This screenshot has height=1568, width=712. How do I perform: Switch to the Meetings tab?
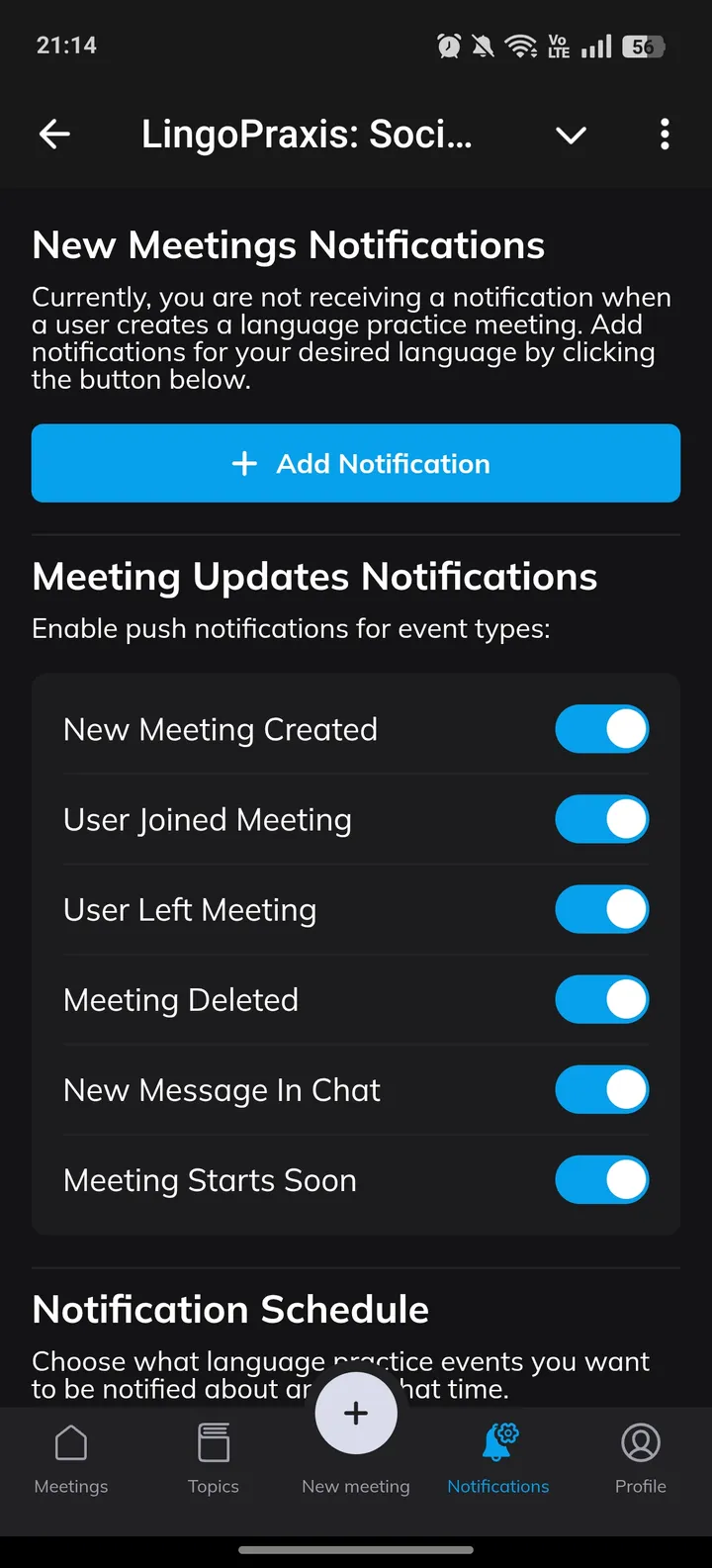[x=70, y=1459]
